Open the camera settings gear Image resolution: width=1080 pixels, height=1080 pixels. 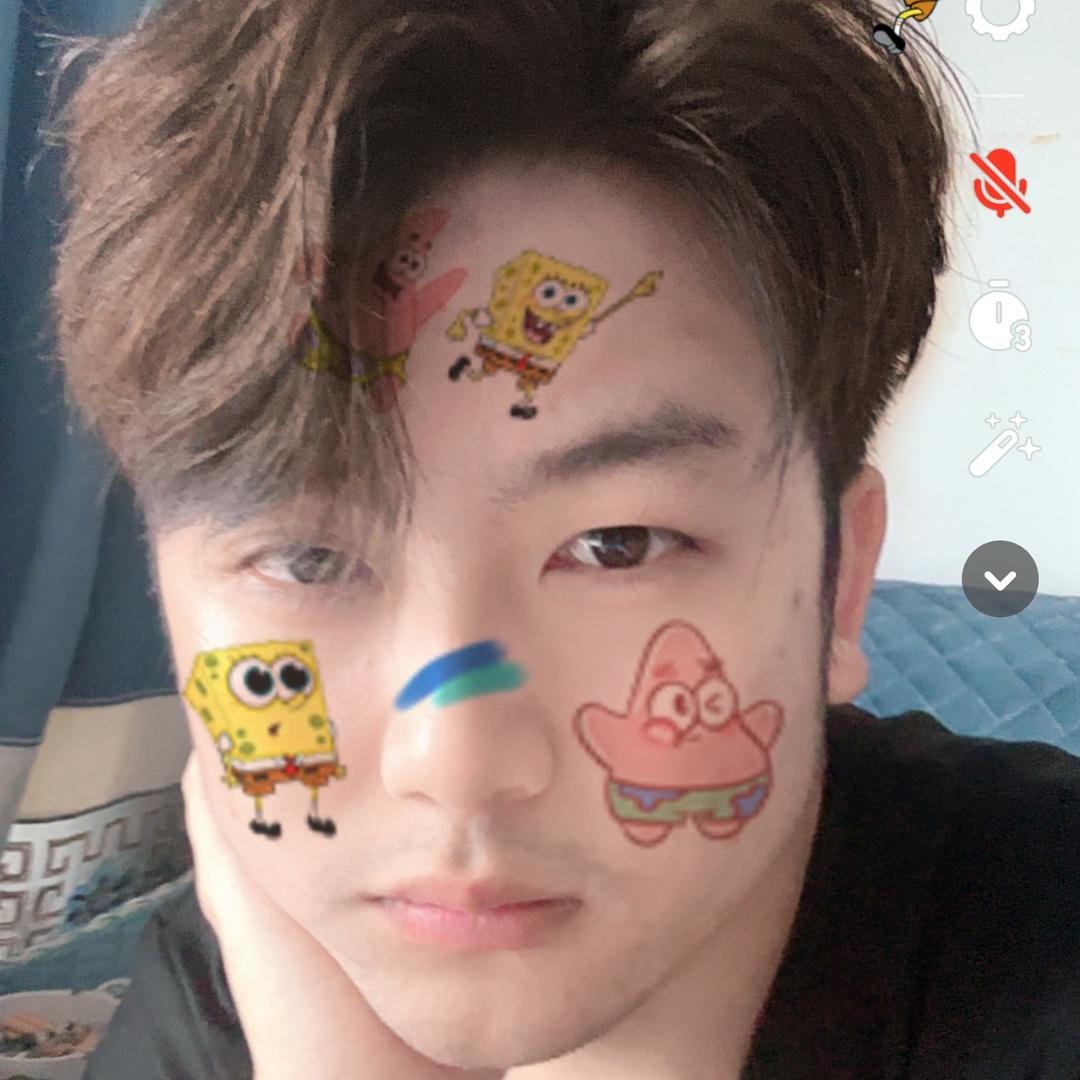tap(1000, 14)
